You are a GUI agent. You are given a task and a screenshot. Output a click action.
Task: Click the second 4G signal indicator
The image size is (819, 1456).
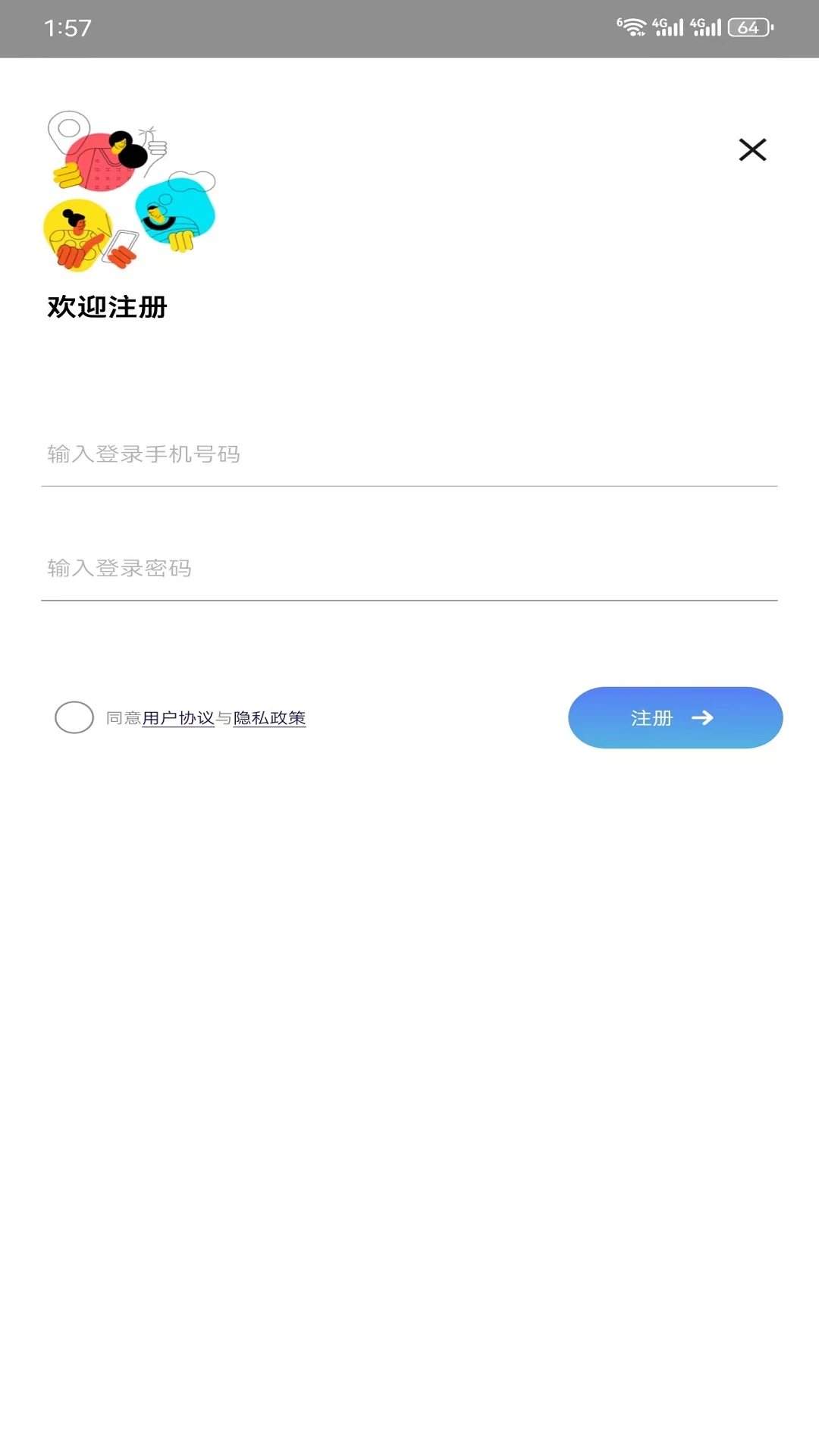coord(707,27)
